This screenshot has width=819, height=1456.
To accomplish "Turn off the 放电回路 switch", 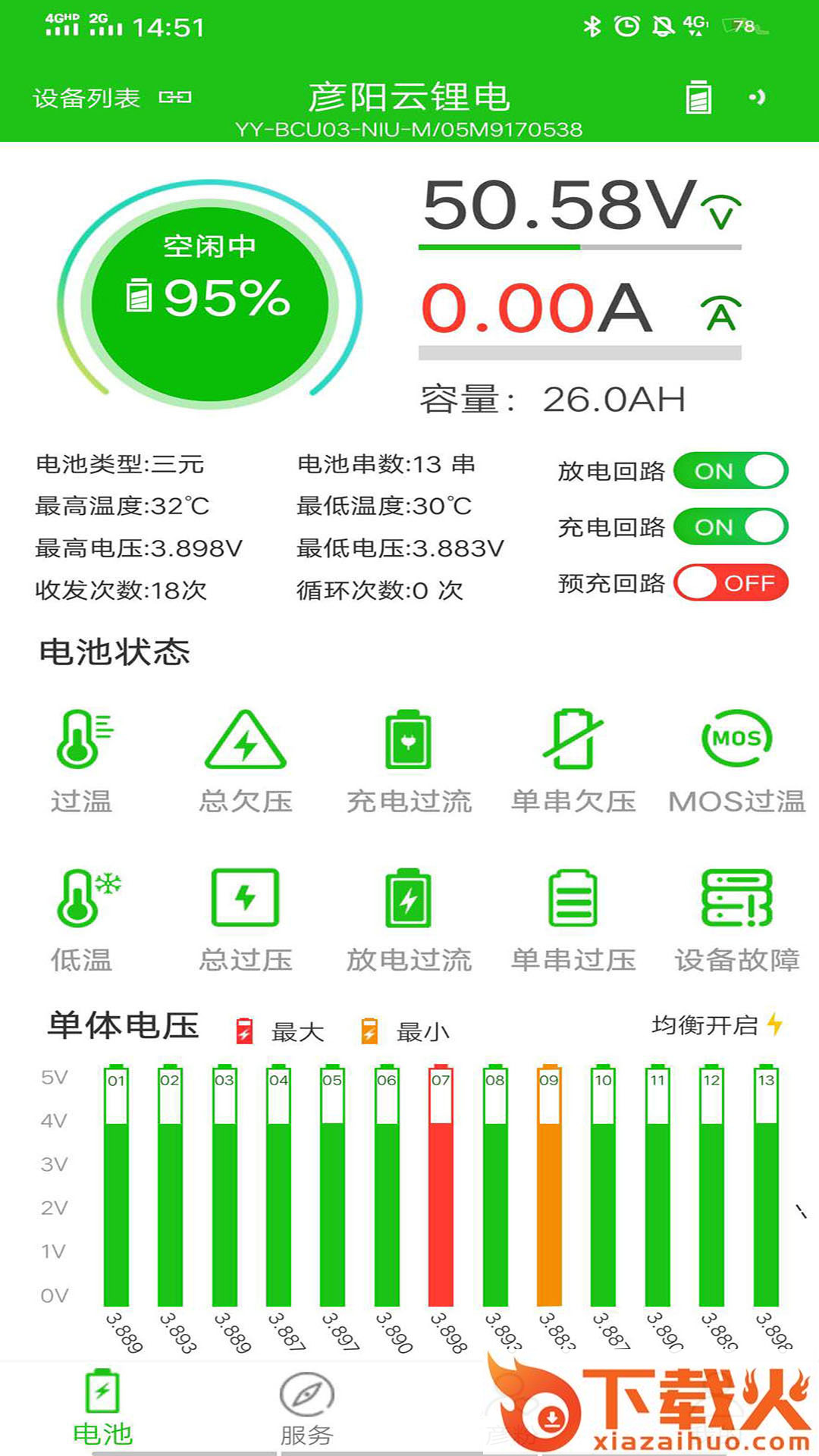I will click(x=730, y=471).
